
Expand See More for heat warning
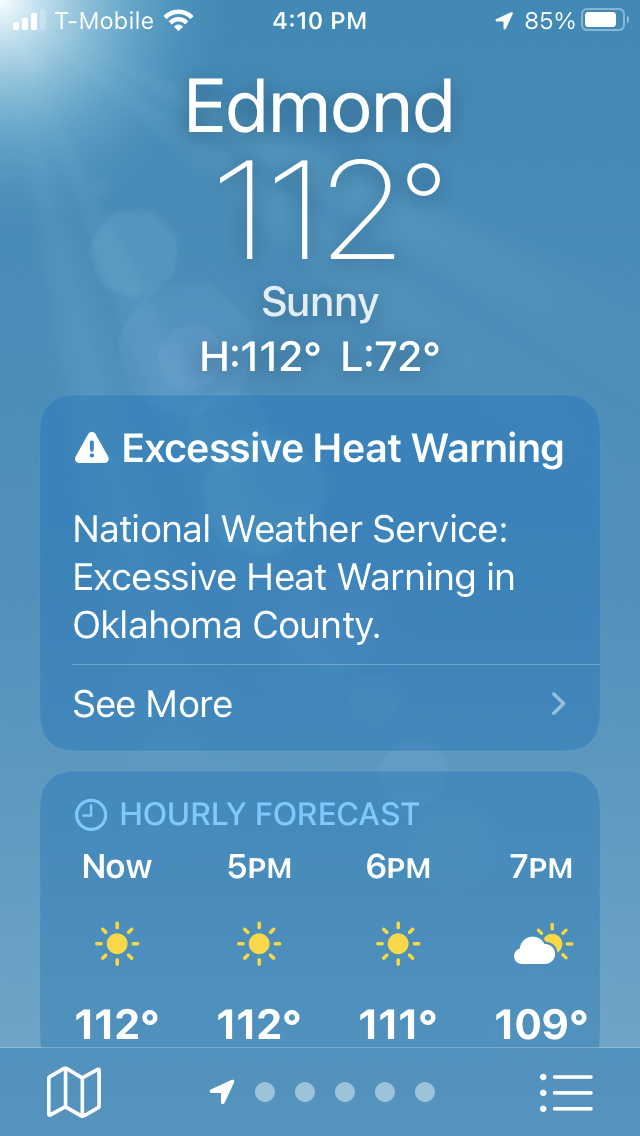pos(320,705)
